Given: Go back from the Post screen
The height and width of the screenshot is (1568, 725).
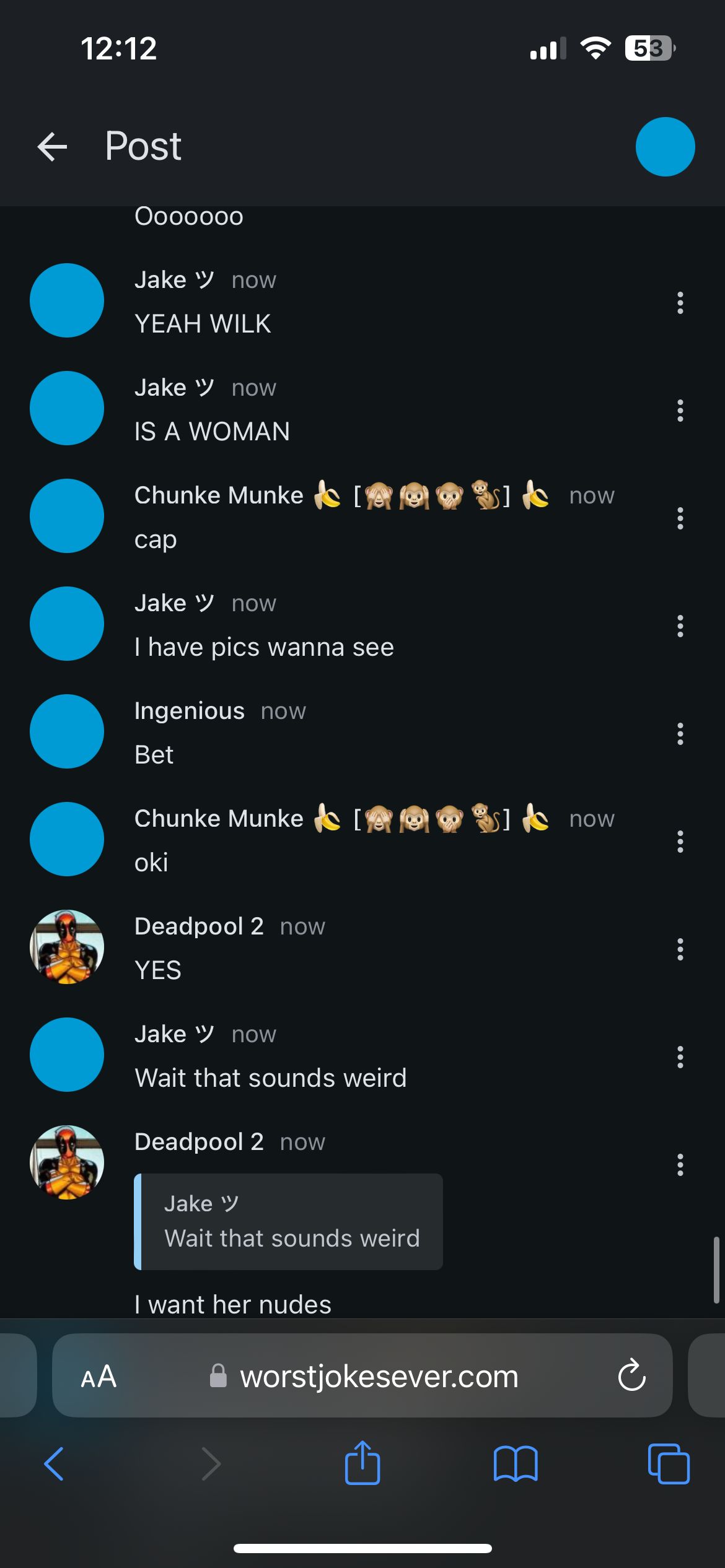Looking at the screenshot, I should pyautogui.click(x=53, y=147).
